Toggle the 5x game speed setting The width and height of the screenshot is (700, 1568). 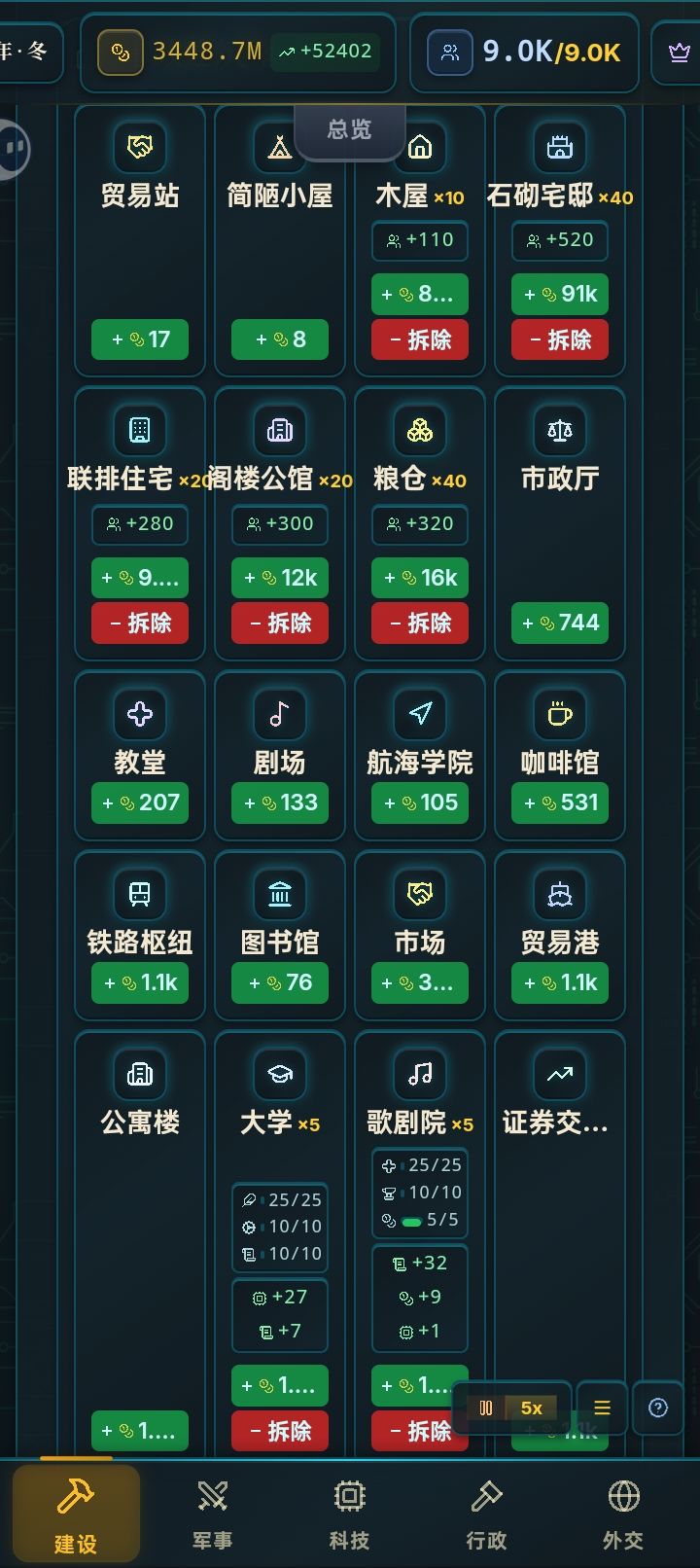[x=530, y=1408]
